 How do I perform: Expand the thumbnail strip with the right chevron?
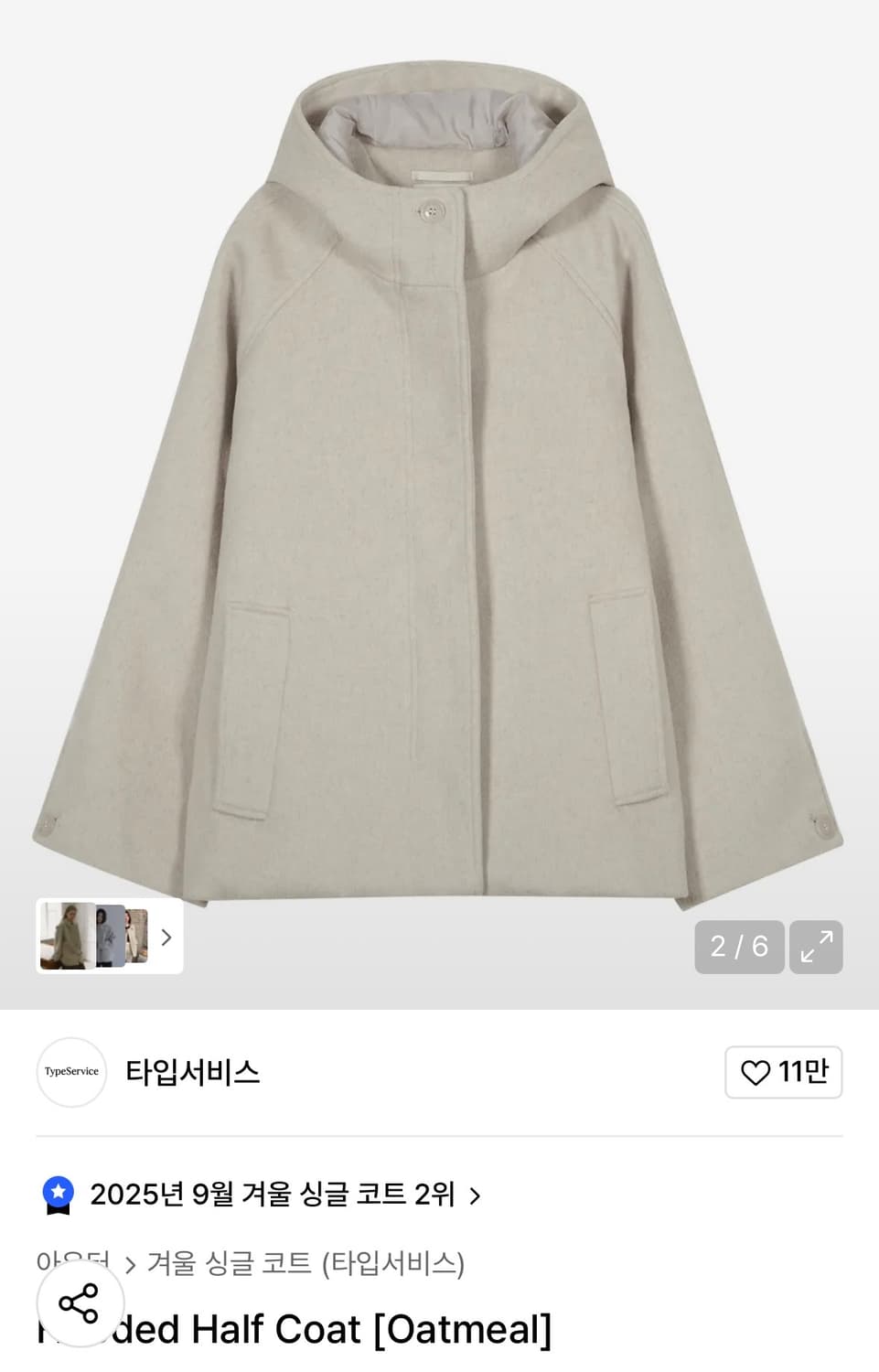coord(166,938)
